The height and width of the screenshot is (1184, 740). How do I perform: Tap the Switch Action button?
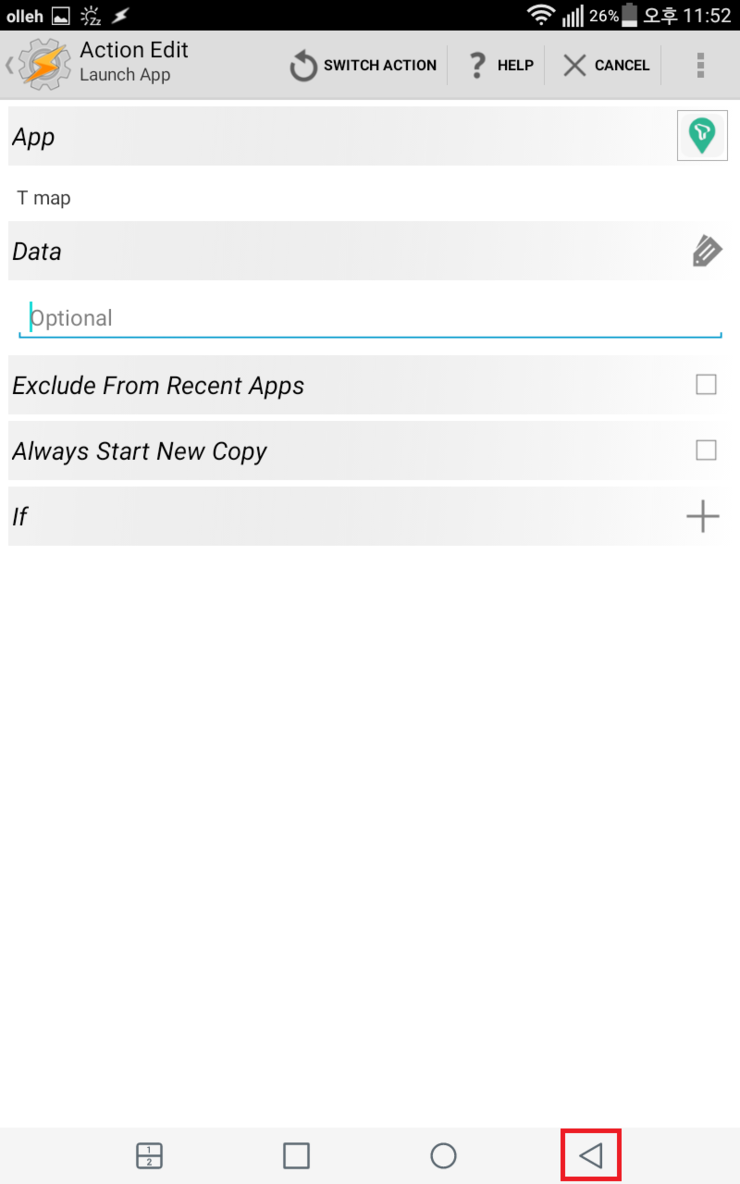click(363, 65)
